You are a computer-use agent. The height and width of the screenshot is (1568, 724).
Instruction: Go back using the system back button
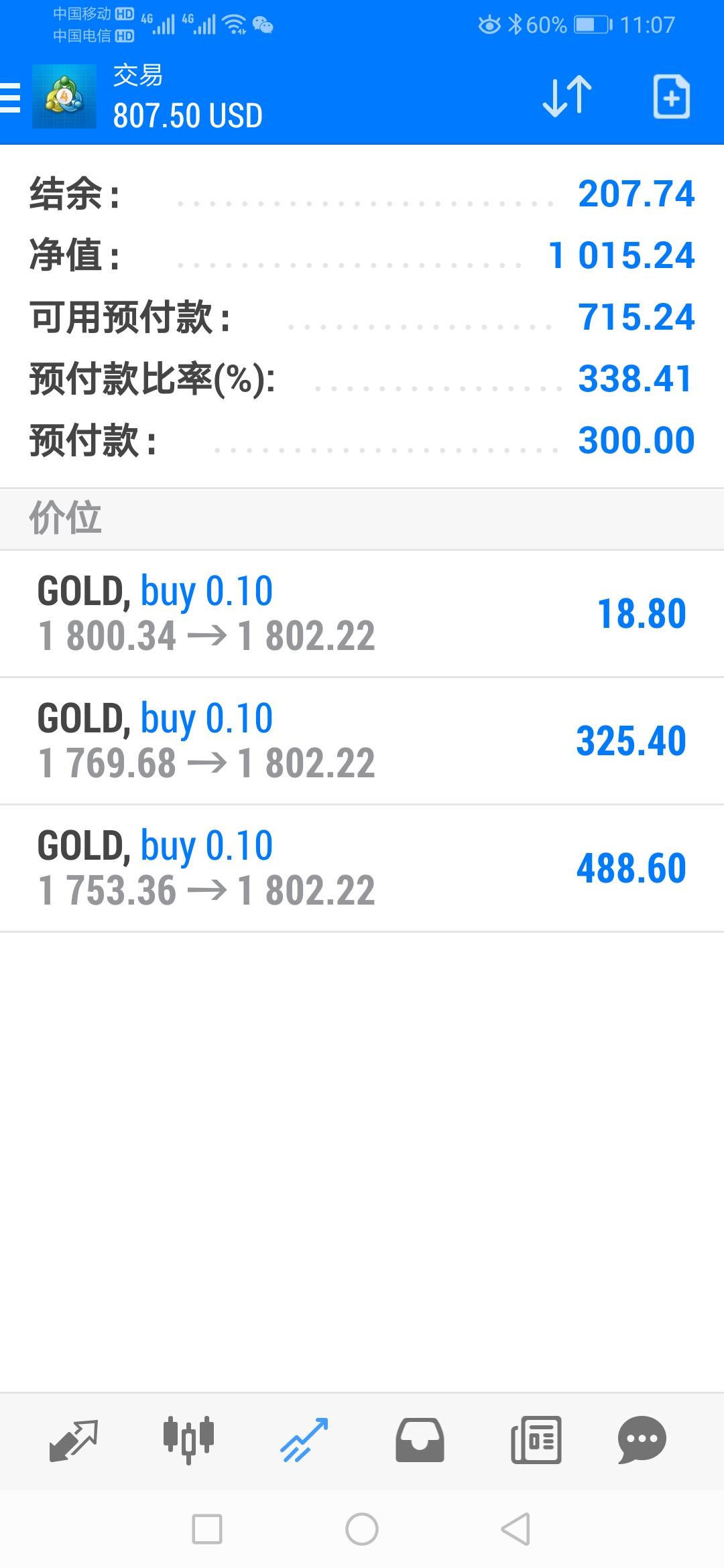click(516, 1529)
